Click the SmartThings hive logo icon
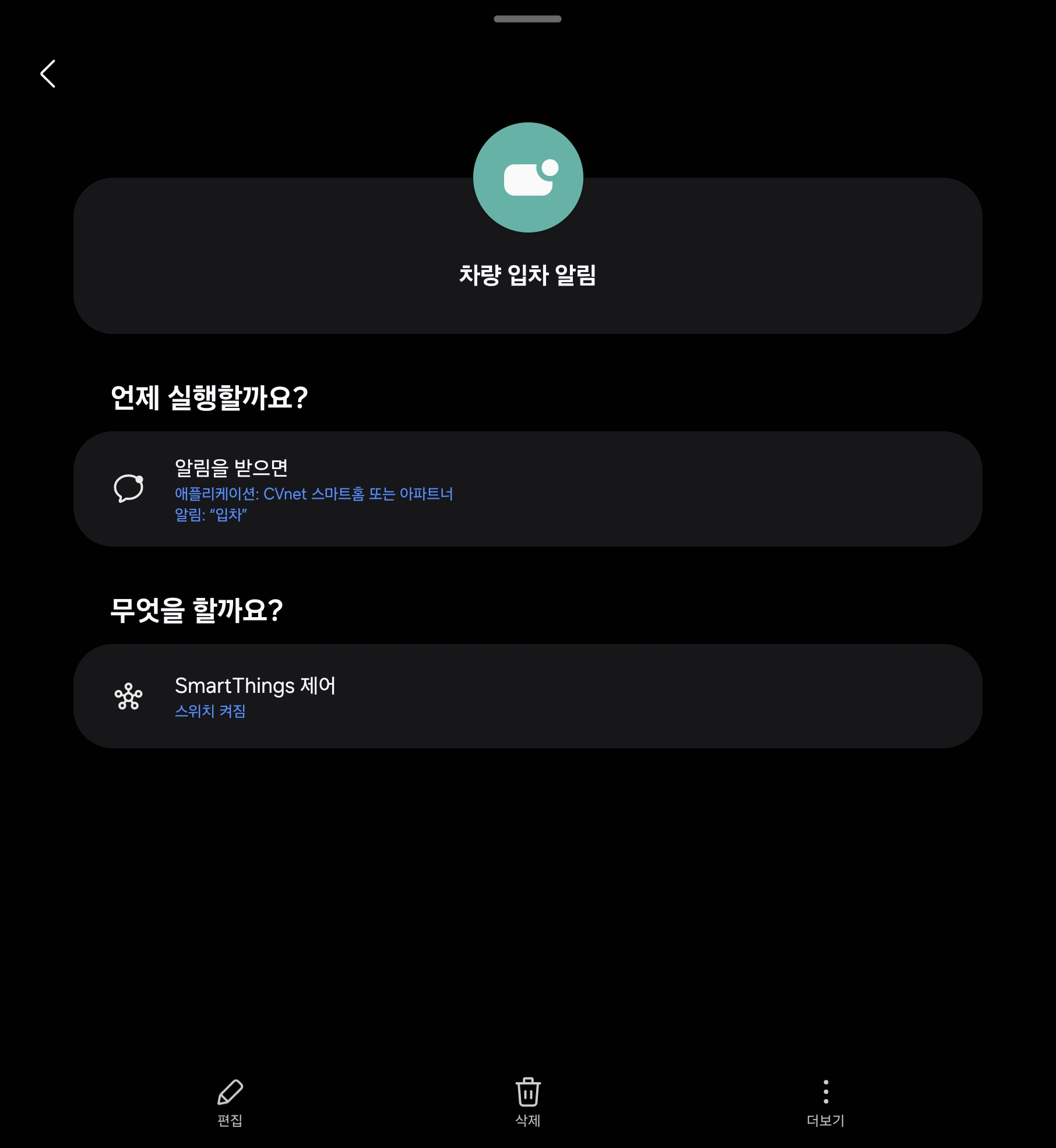The width and height of the screenshot is (1056, 1148). point(129,695)
